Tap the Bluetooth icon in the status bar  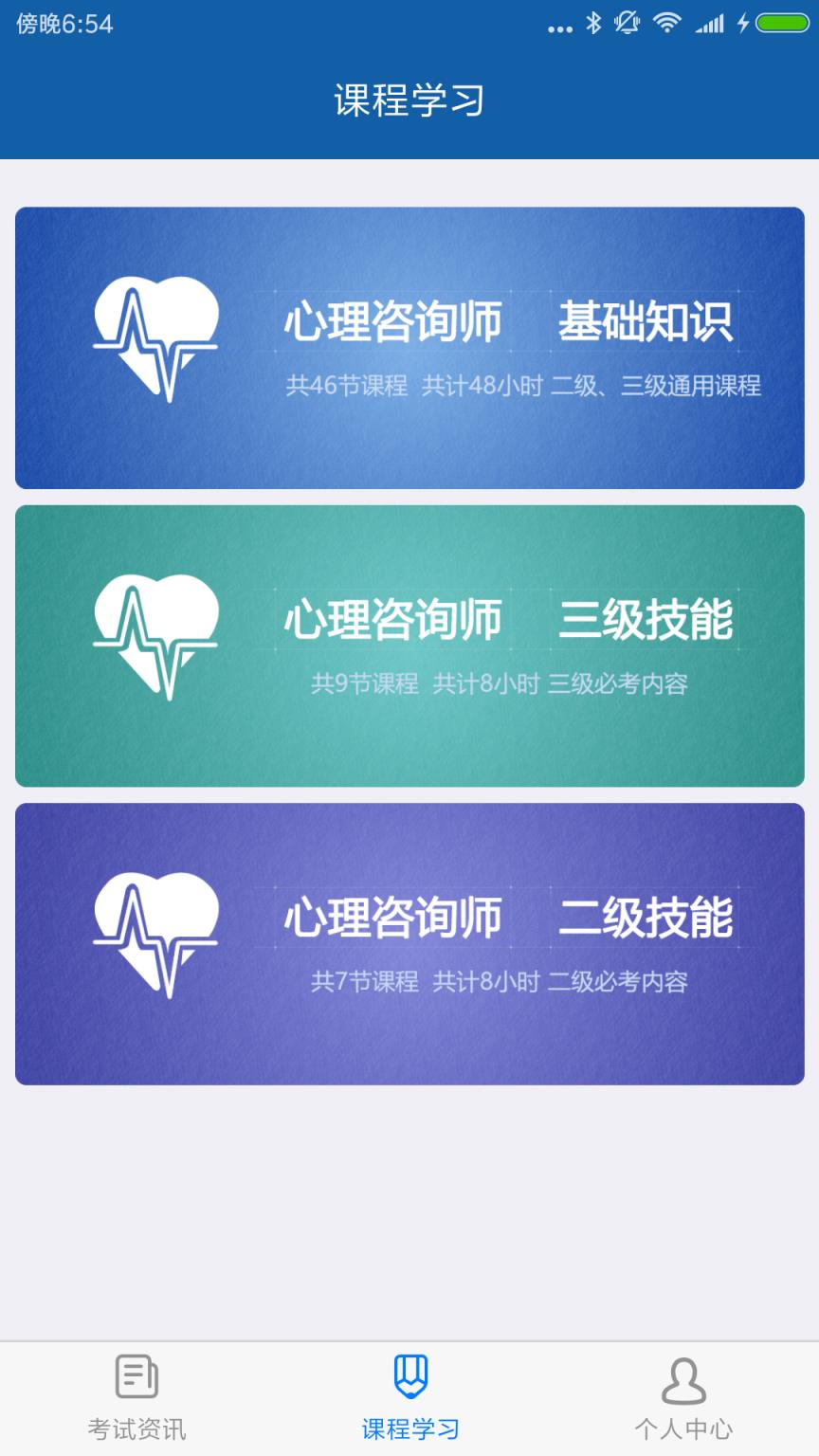[x=591, y=21]
